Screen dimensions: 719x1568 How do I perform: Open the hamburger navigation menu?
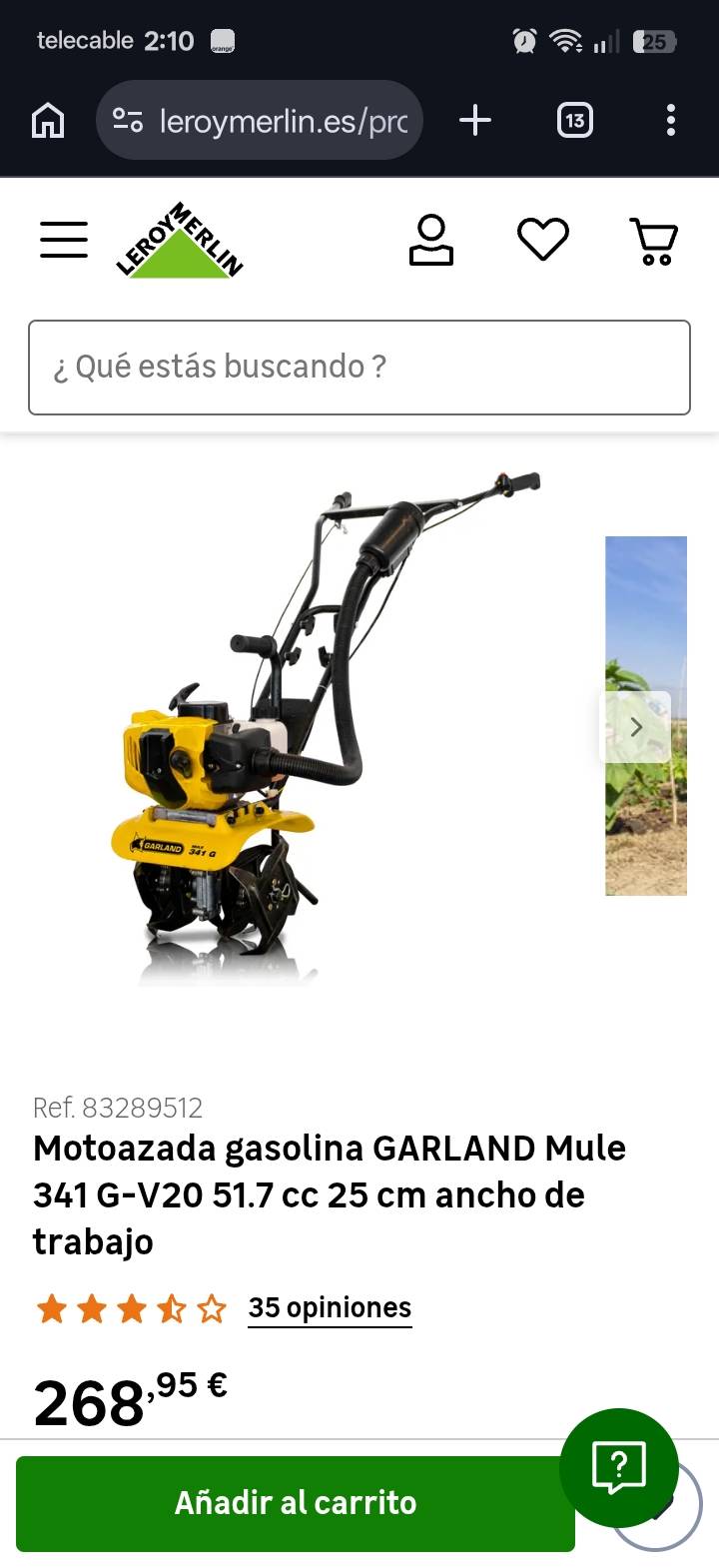63,240
